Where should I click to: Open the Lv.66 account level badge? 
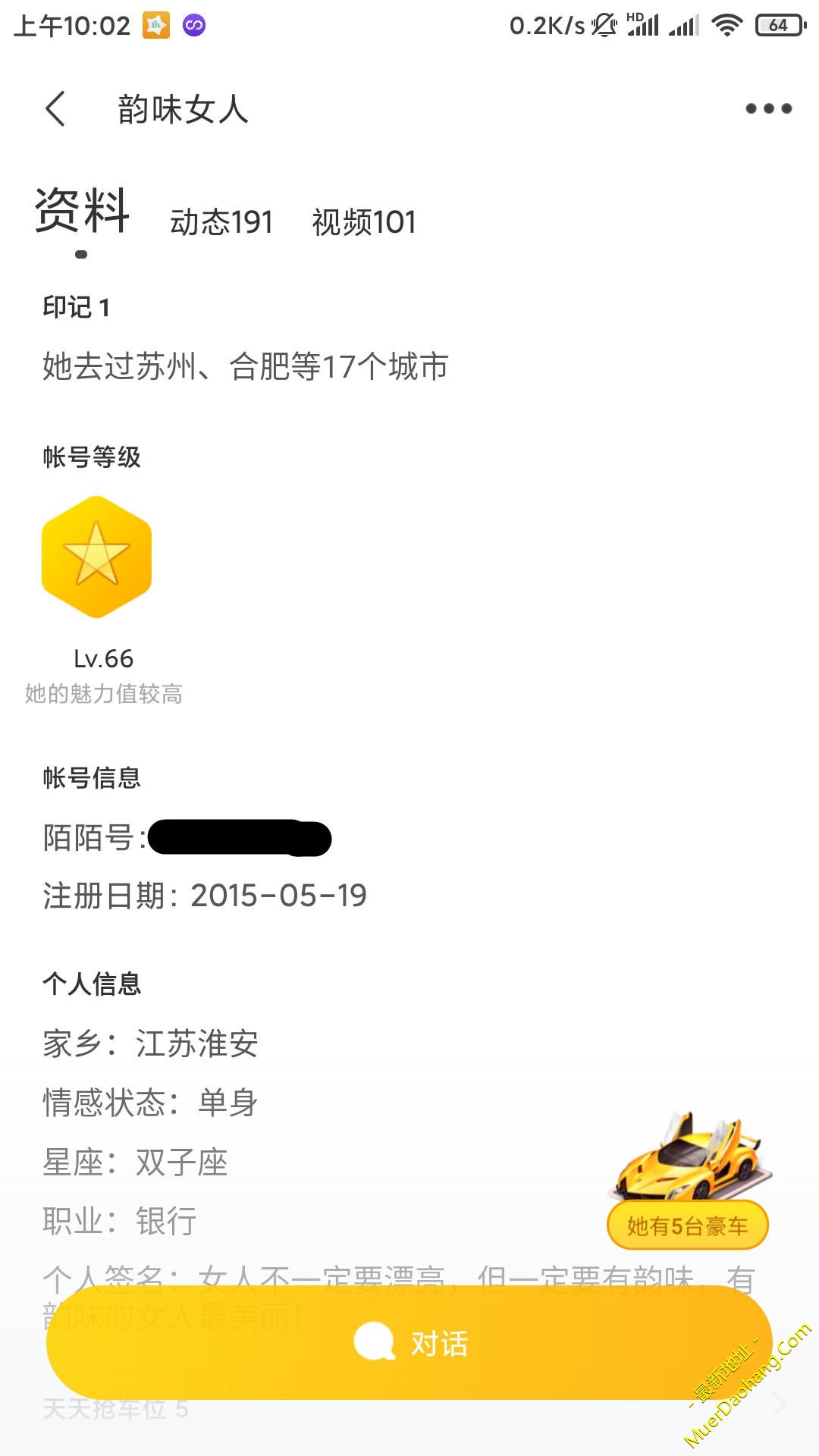(x=97, y=557)
